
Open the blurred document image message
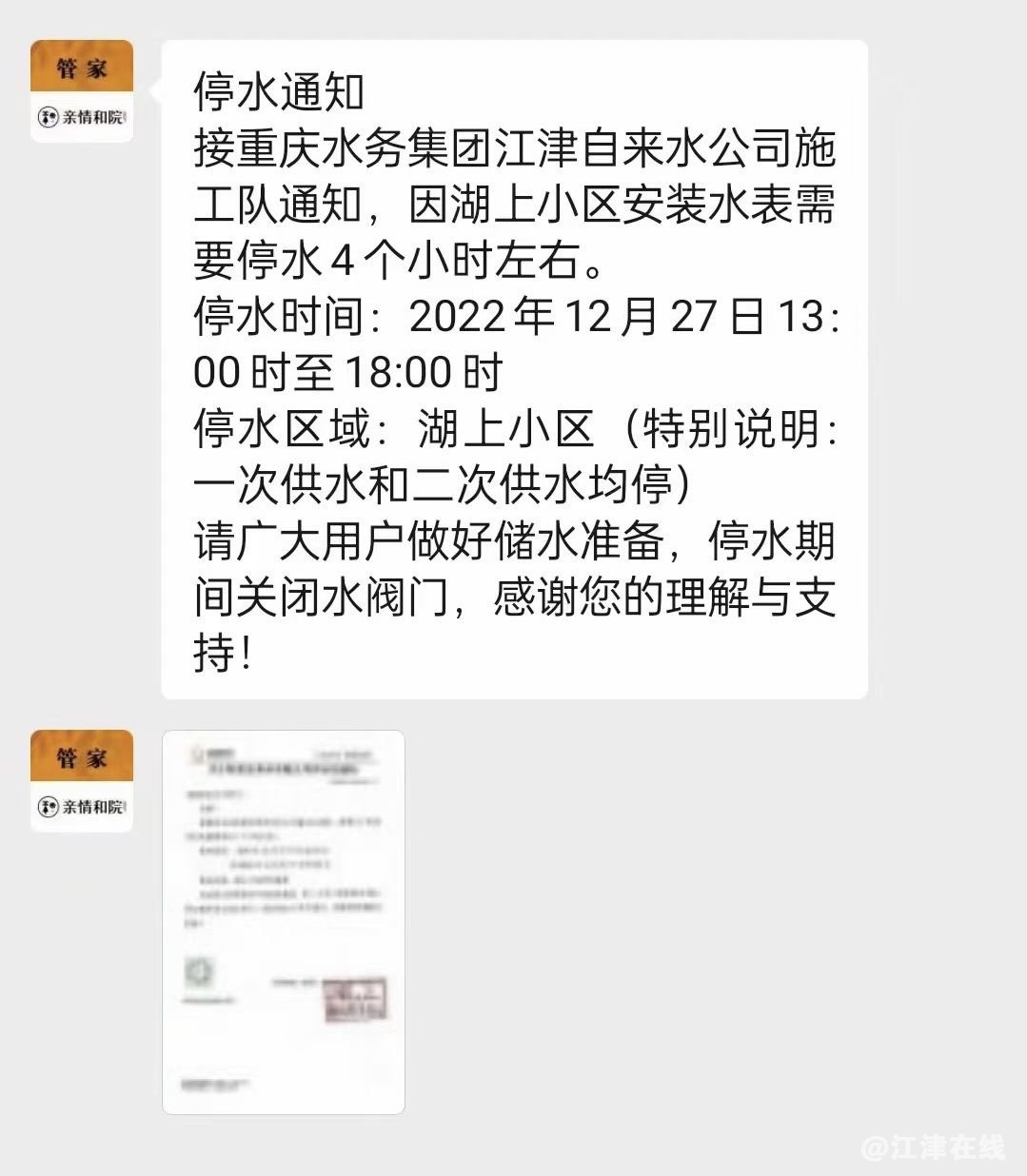pyautogui.click(x=284, y=921)
